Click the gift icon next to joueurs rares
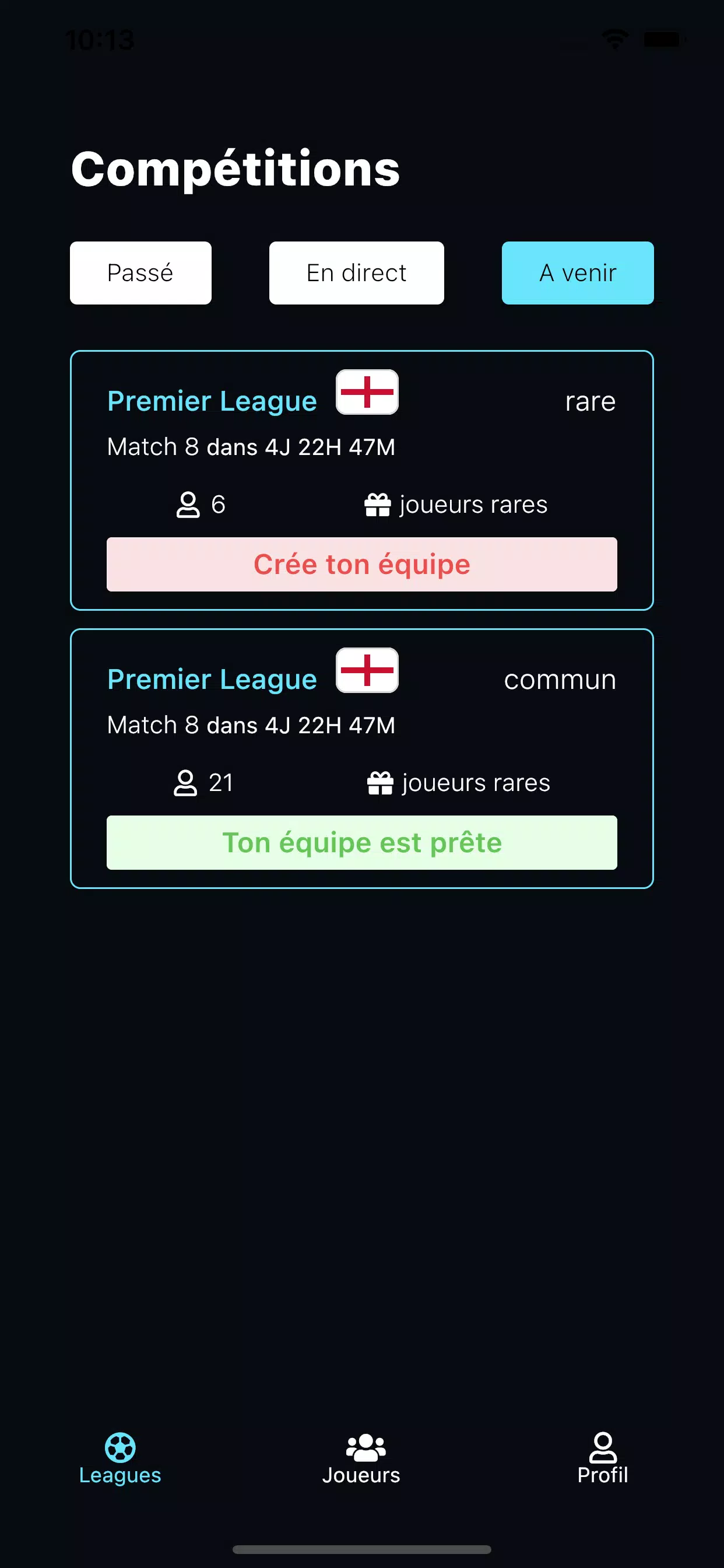 [x=377, y=503]
